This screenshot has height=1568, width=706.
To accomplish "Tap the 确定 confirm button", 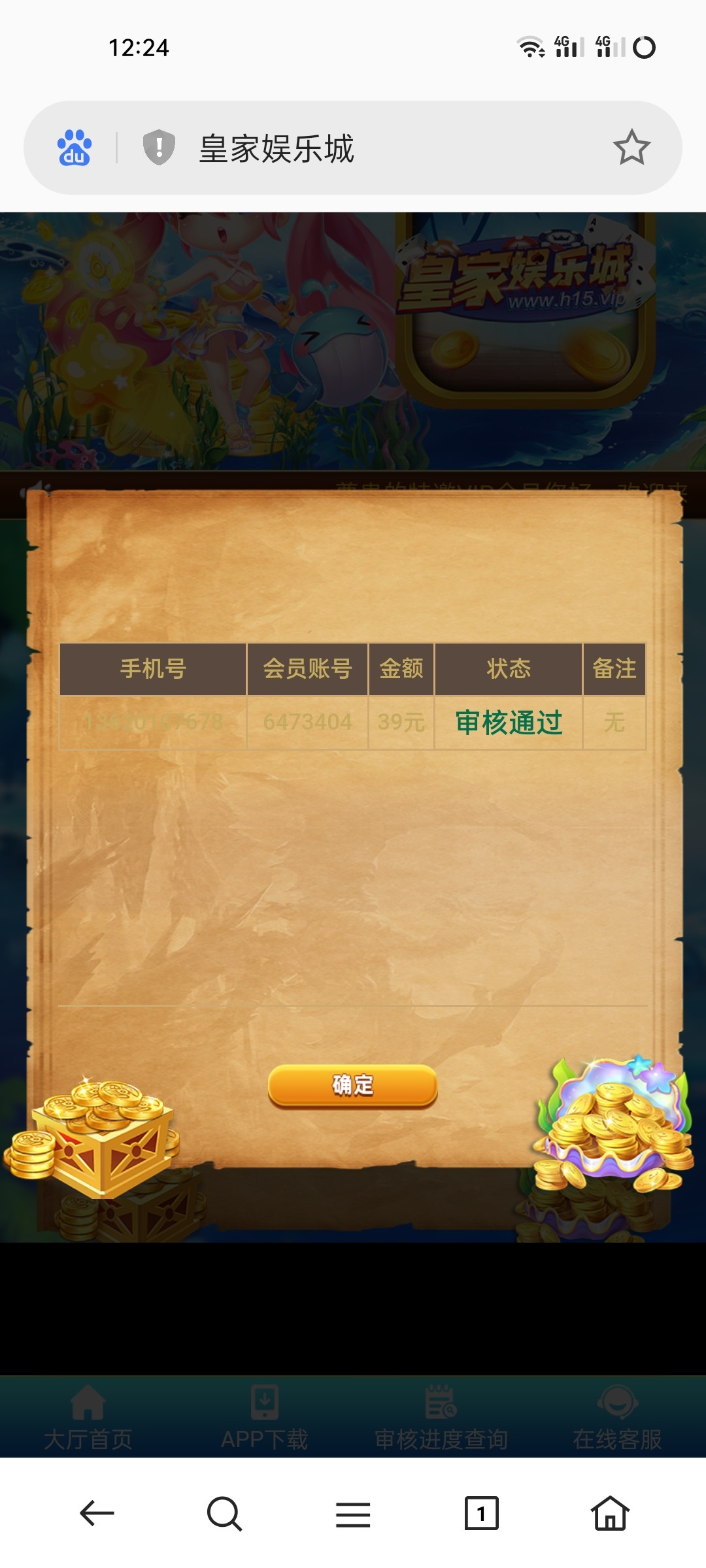I will point(352,1085).
